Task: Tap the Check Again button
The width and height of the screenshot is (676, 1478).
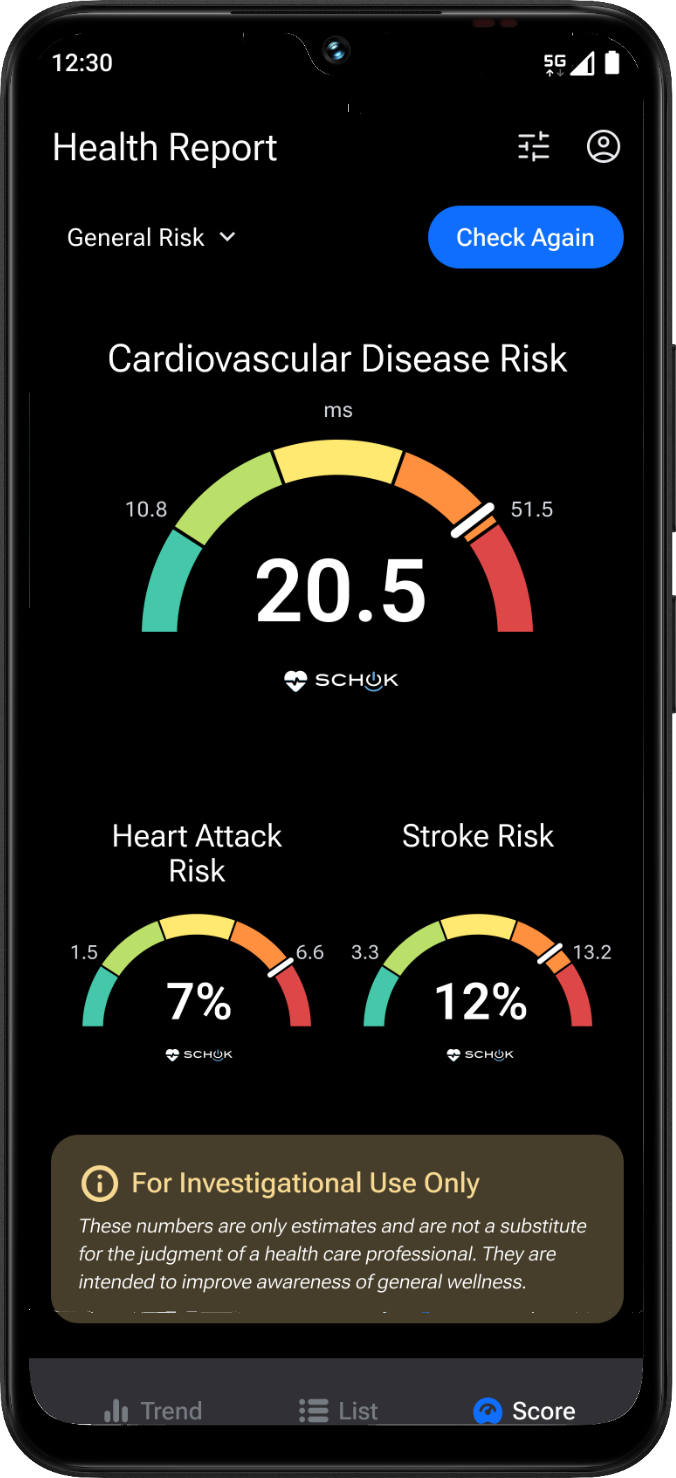Action: [x=525, y=238]
